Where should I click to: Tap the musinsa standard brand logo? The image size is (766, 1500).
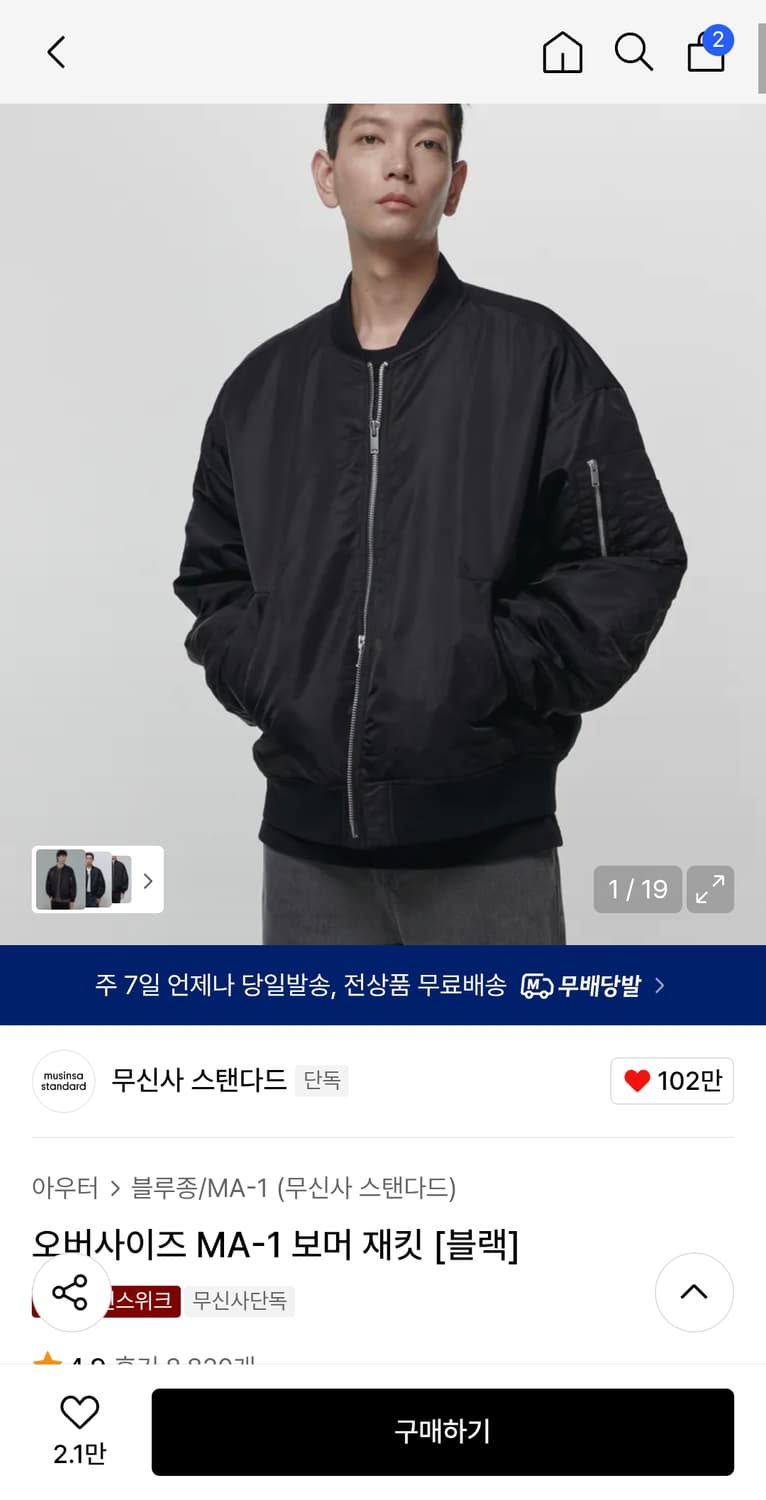pyautogui.click(x=63, y=1081)
